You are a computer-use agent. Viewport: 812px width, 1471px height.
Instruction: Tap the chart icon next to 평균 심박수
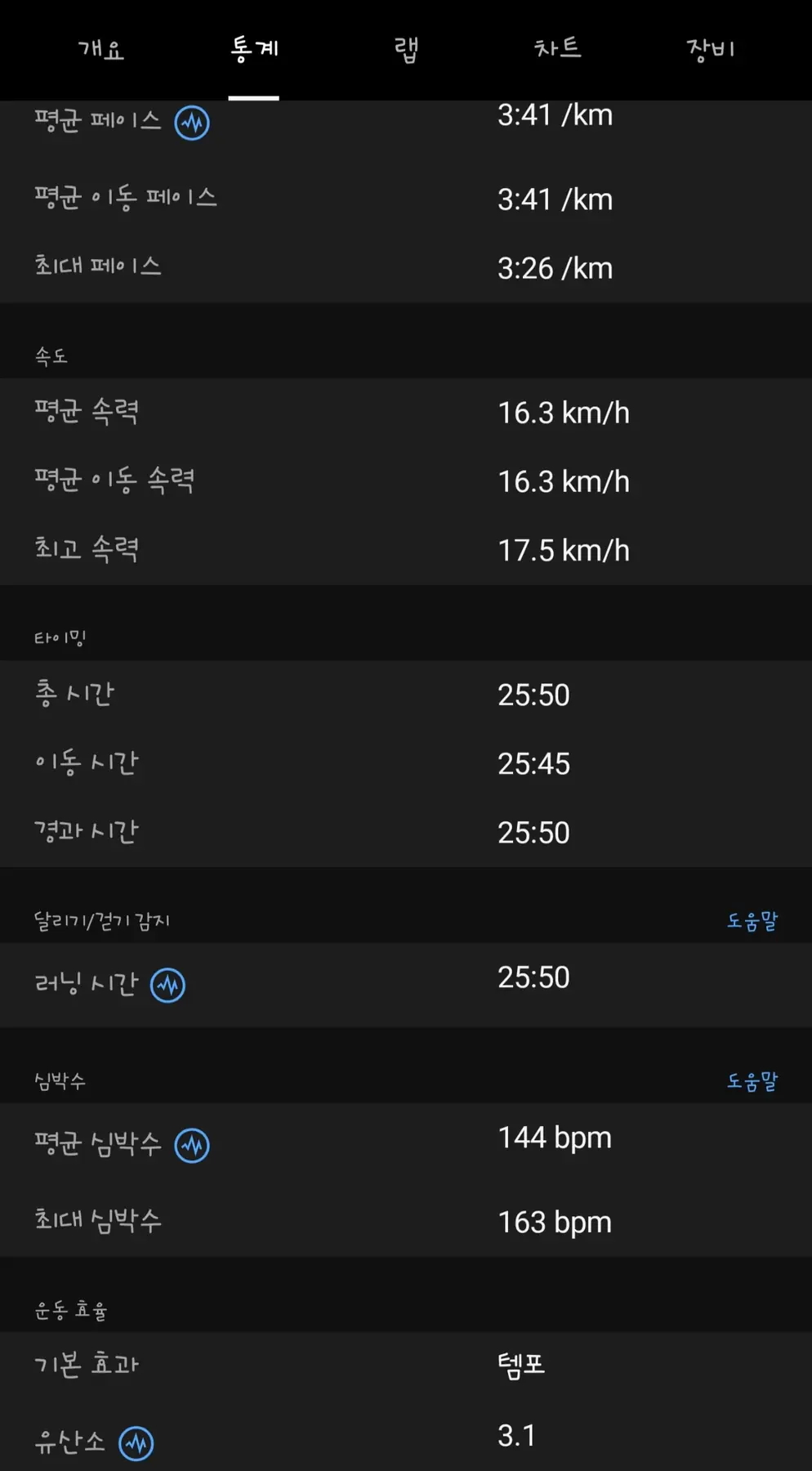(192, 1146)
